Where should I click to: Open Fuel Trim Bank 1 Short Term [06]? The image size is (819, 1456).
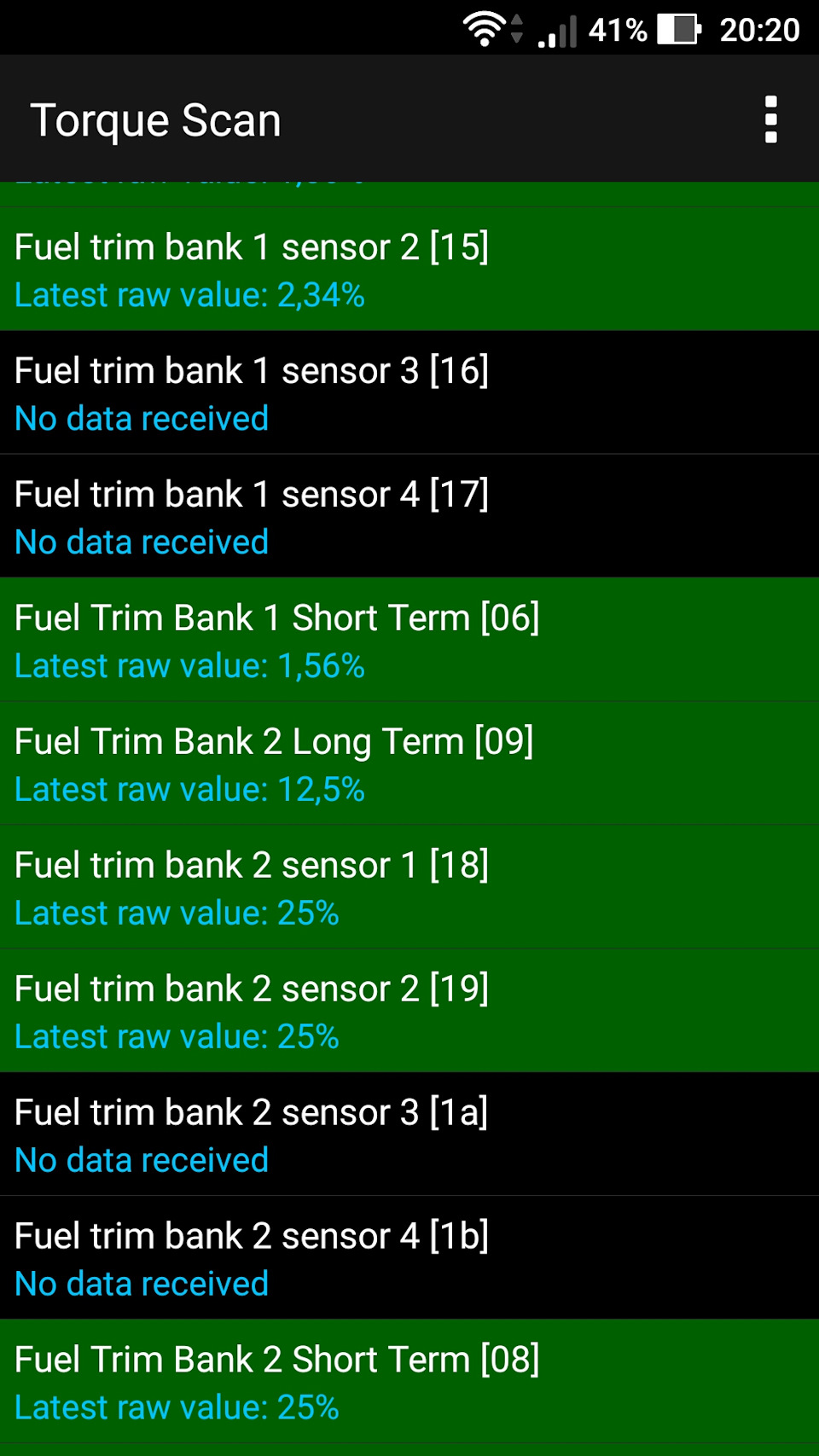tap(409, 641)
